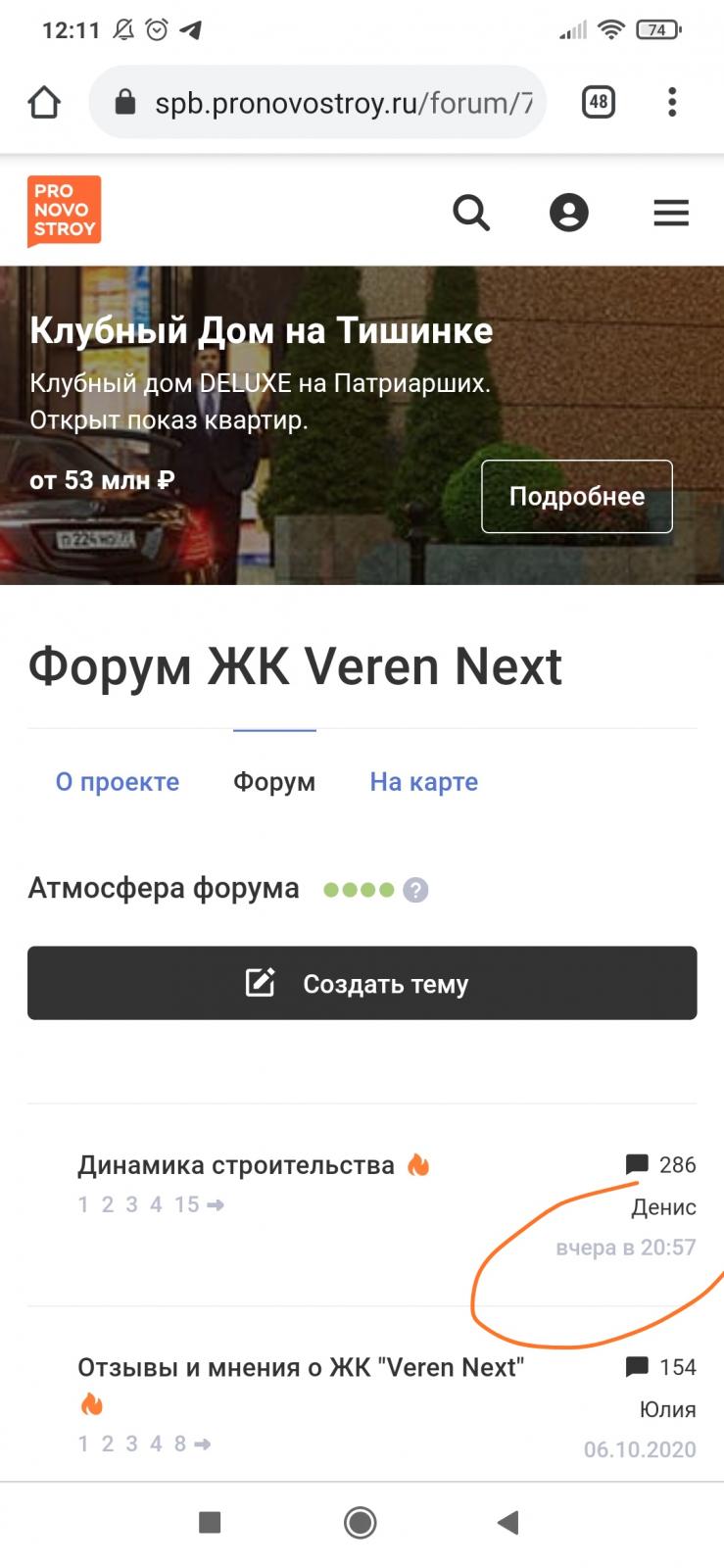Switch to the О проекте tab

click(x=118, y=782)
